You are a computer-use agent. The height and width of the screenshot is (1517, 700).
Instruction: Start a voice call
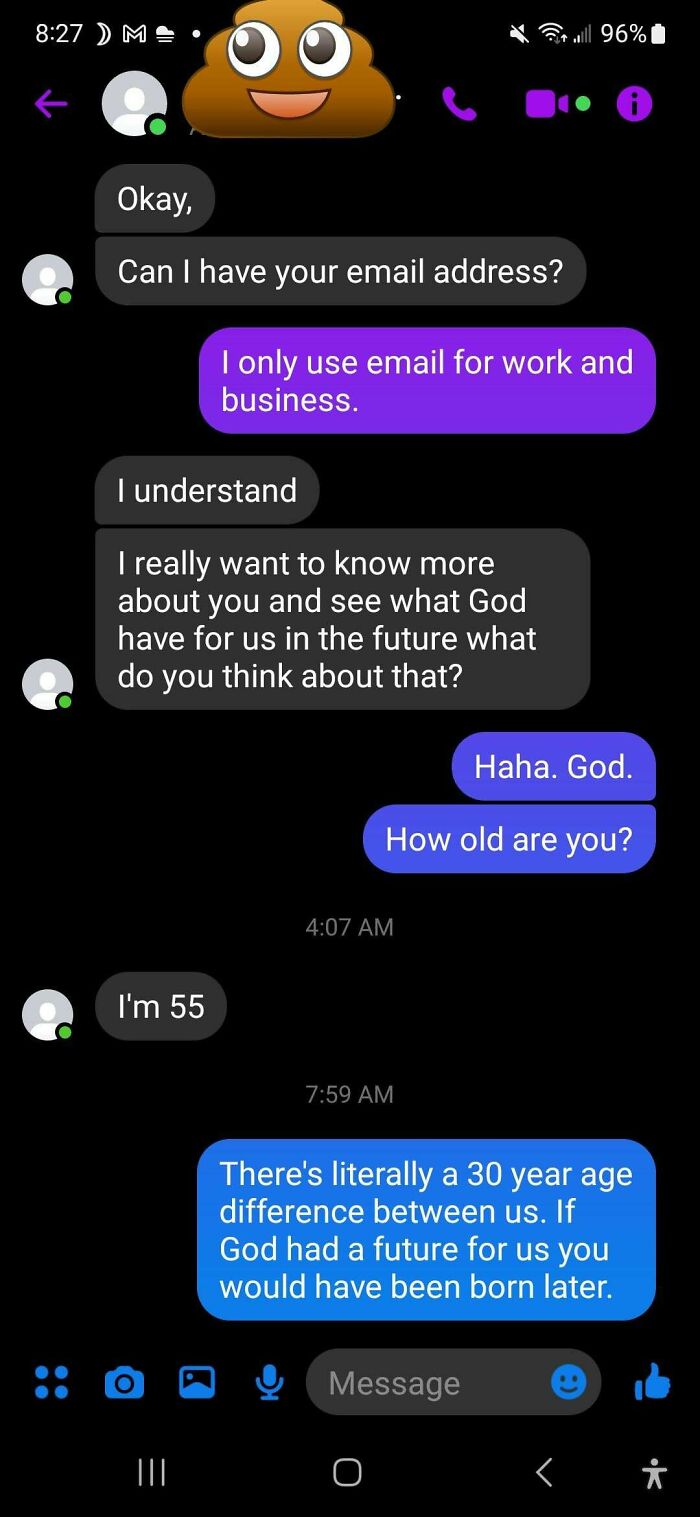459,103
